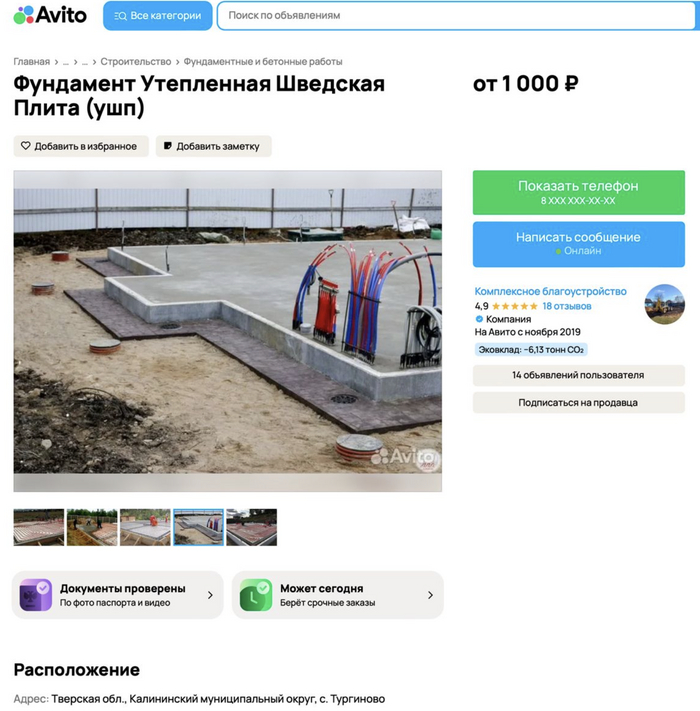Open the Avito home logo
The height and width of the screenshot is (711, 700).
[x=50, y=15]
